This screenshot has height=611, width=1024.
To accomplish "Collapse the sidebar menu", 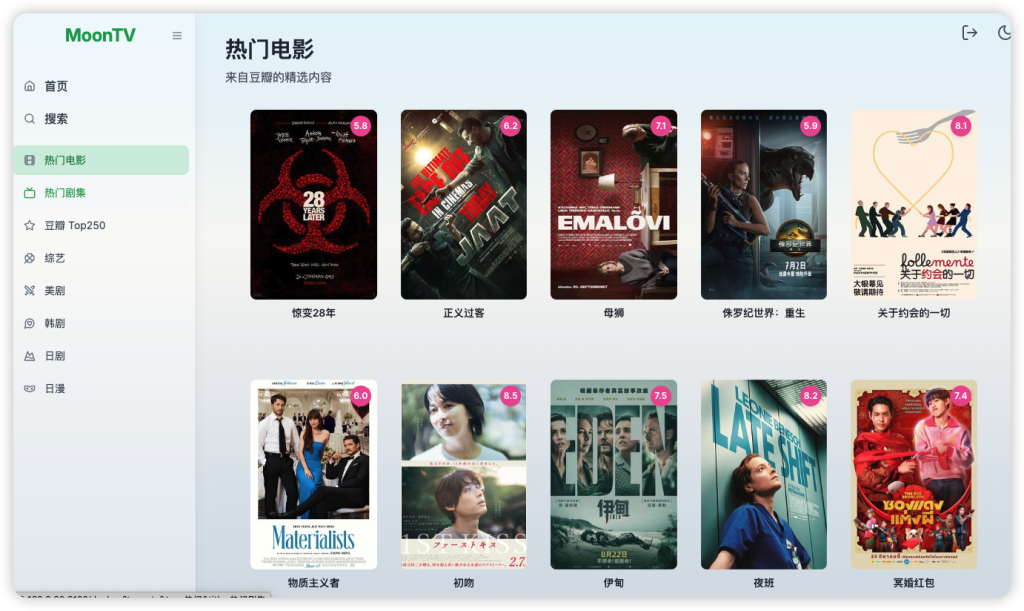I will coord(177,36).
